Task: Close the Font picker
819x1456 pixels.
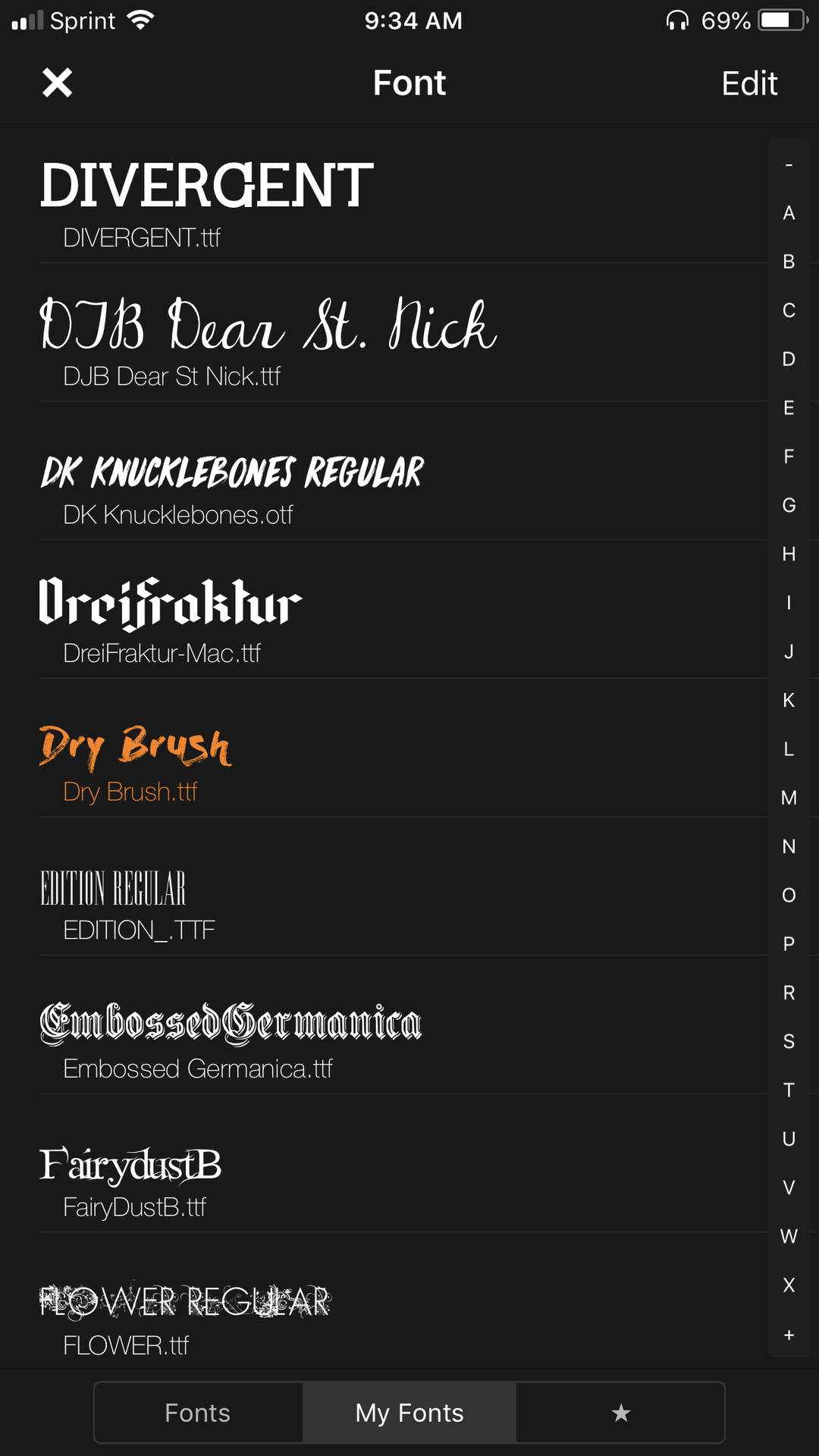Action: (x=57, y=83)
